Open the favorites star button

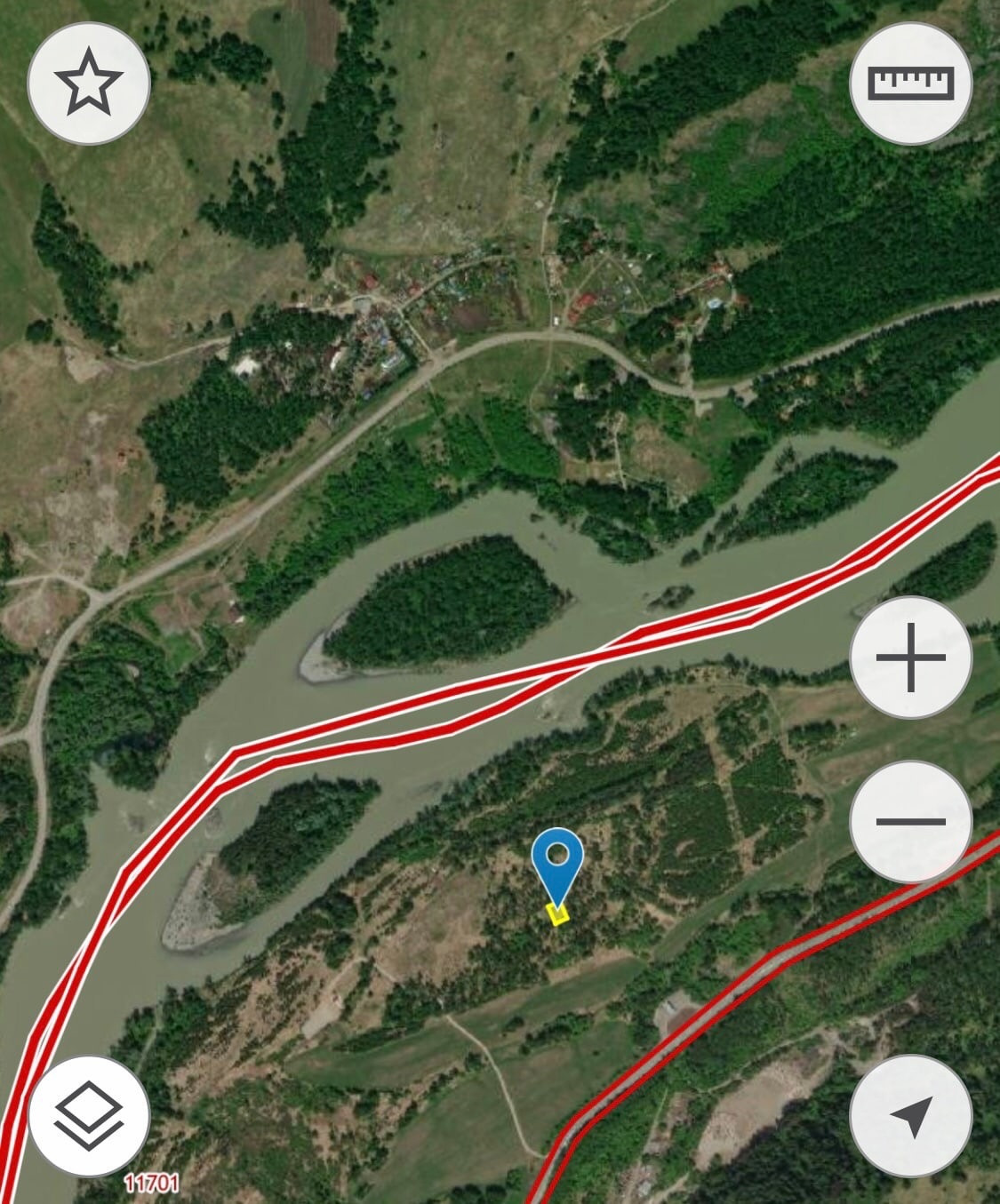click(89, 83)
